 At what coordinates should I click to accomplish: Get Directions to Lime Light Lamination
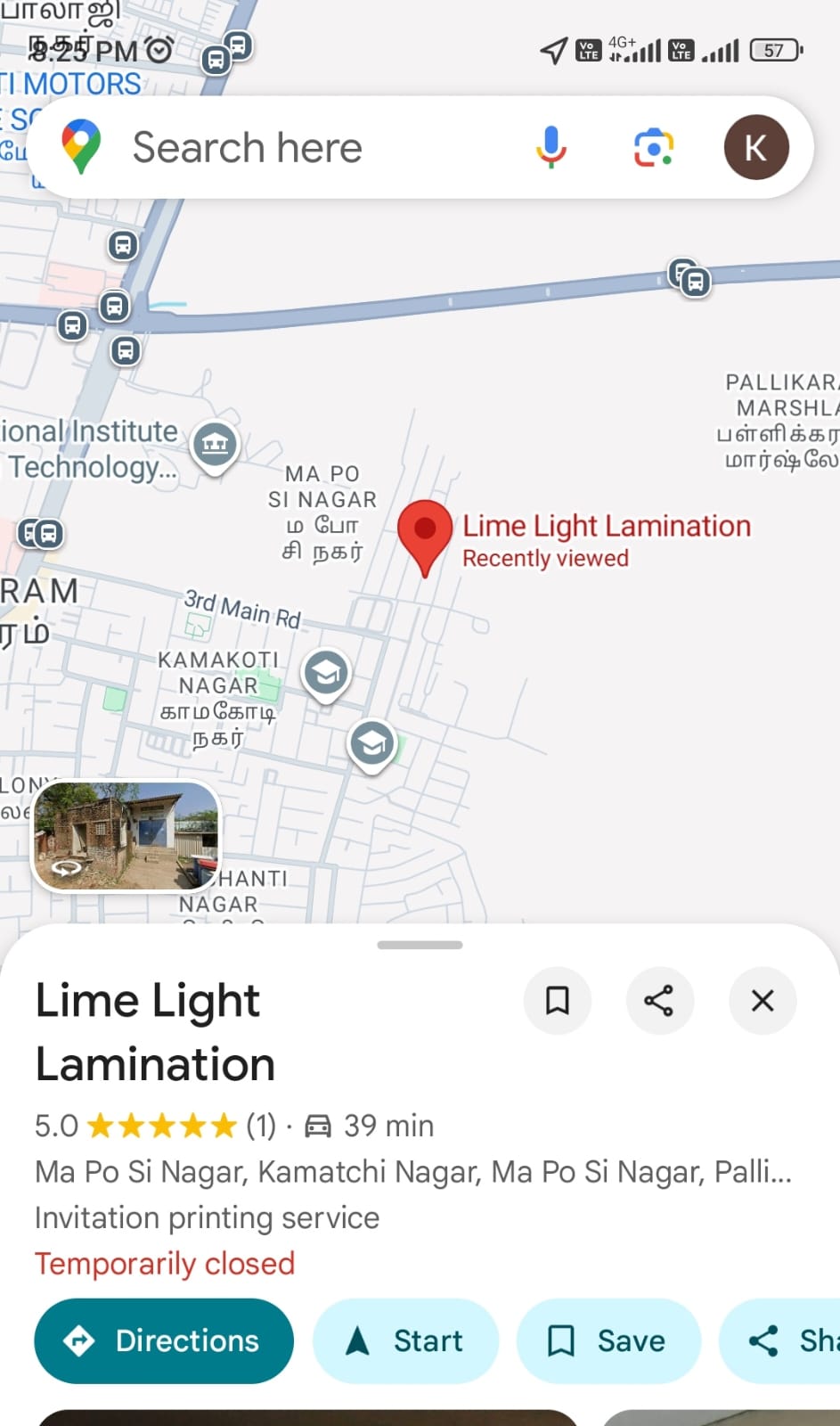tap(164, 1340)
